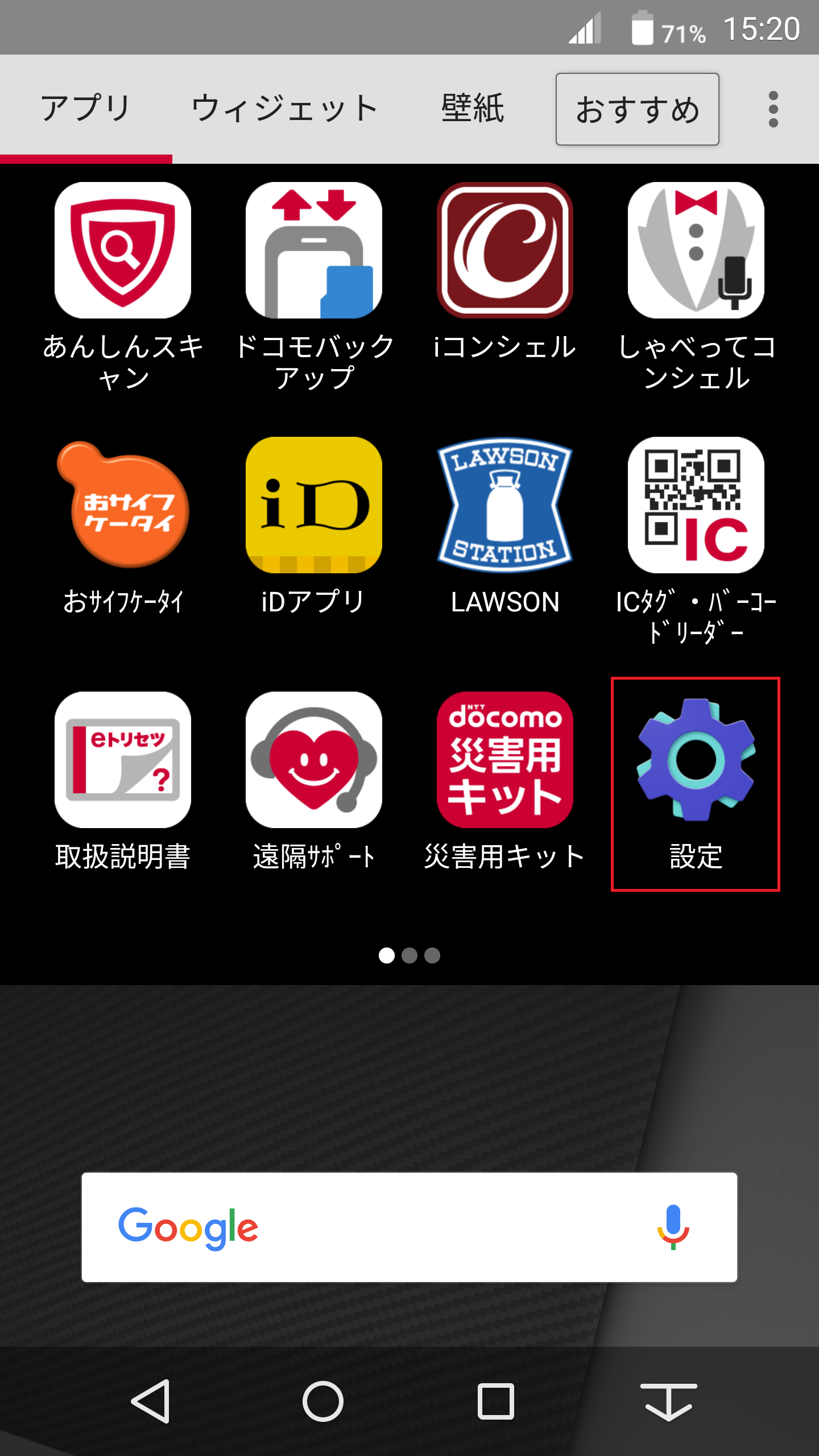Launch the iDアプリ app
The height and width of the screenshot is (1456, 819).
point(314,505)
